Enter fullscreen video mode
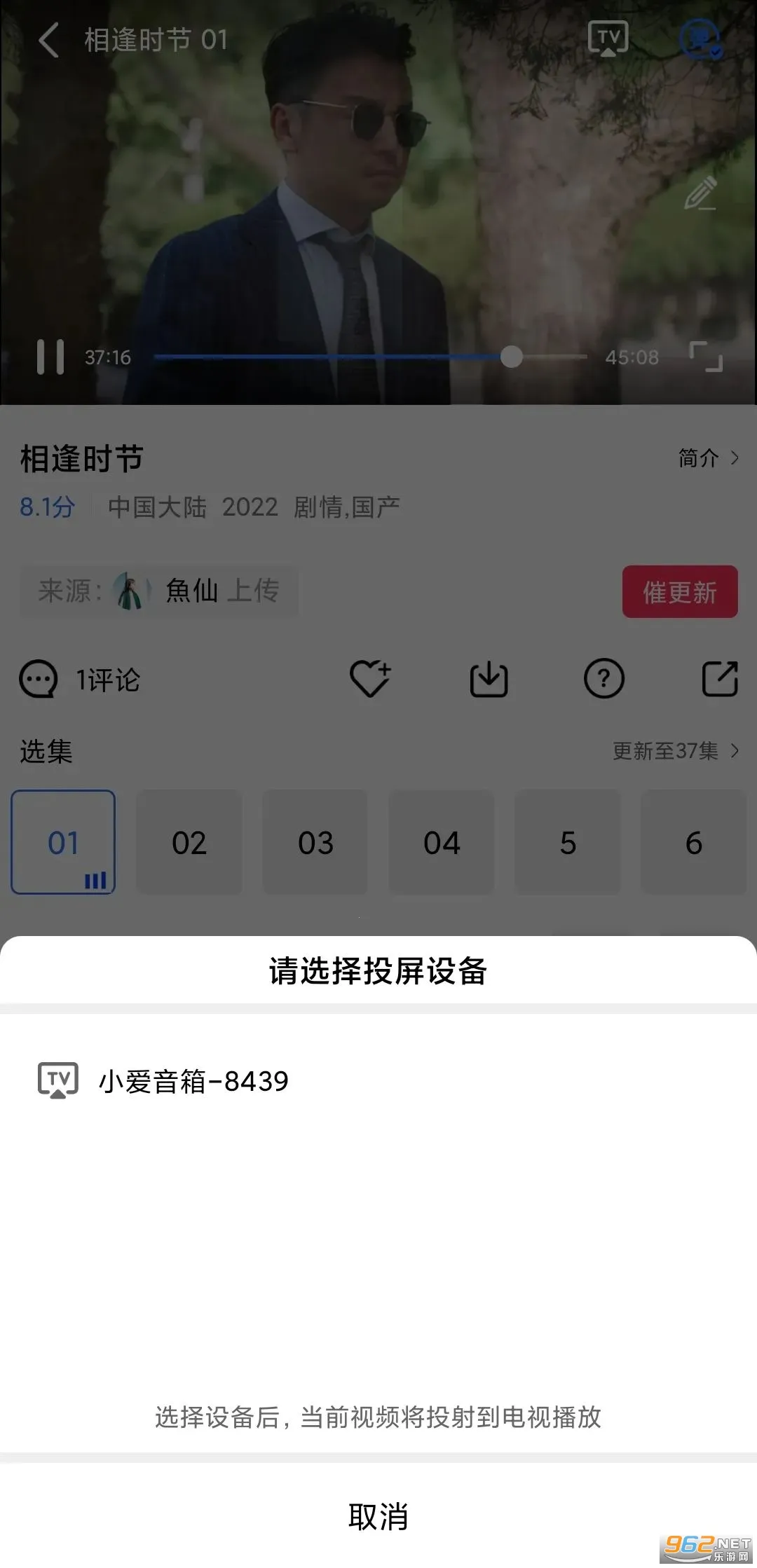The width and height of the screenshot is (757, 1568). 705,357
